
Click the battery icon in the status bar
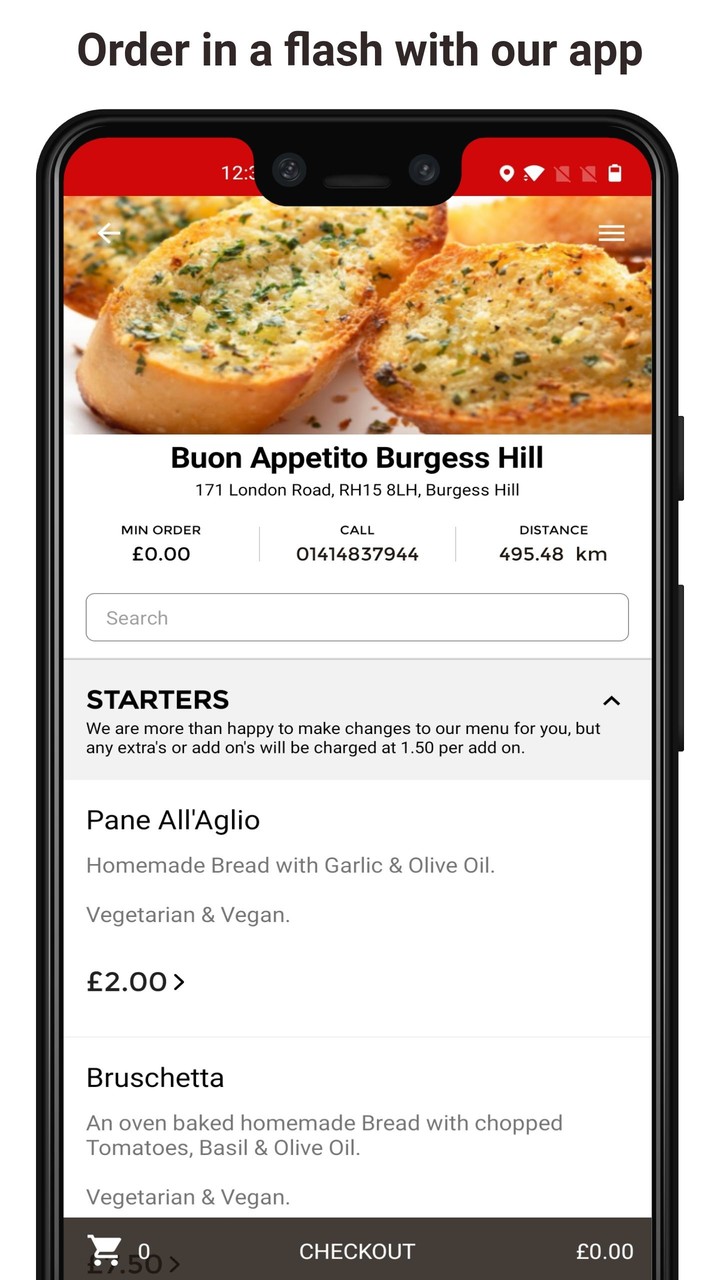tap(614, 173)
